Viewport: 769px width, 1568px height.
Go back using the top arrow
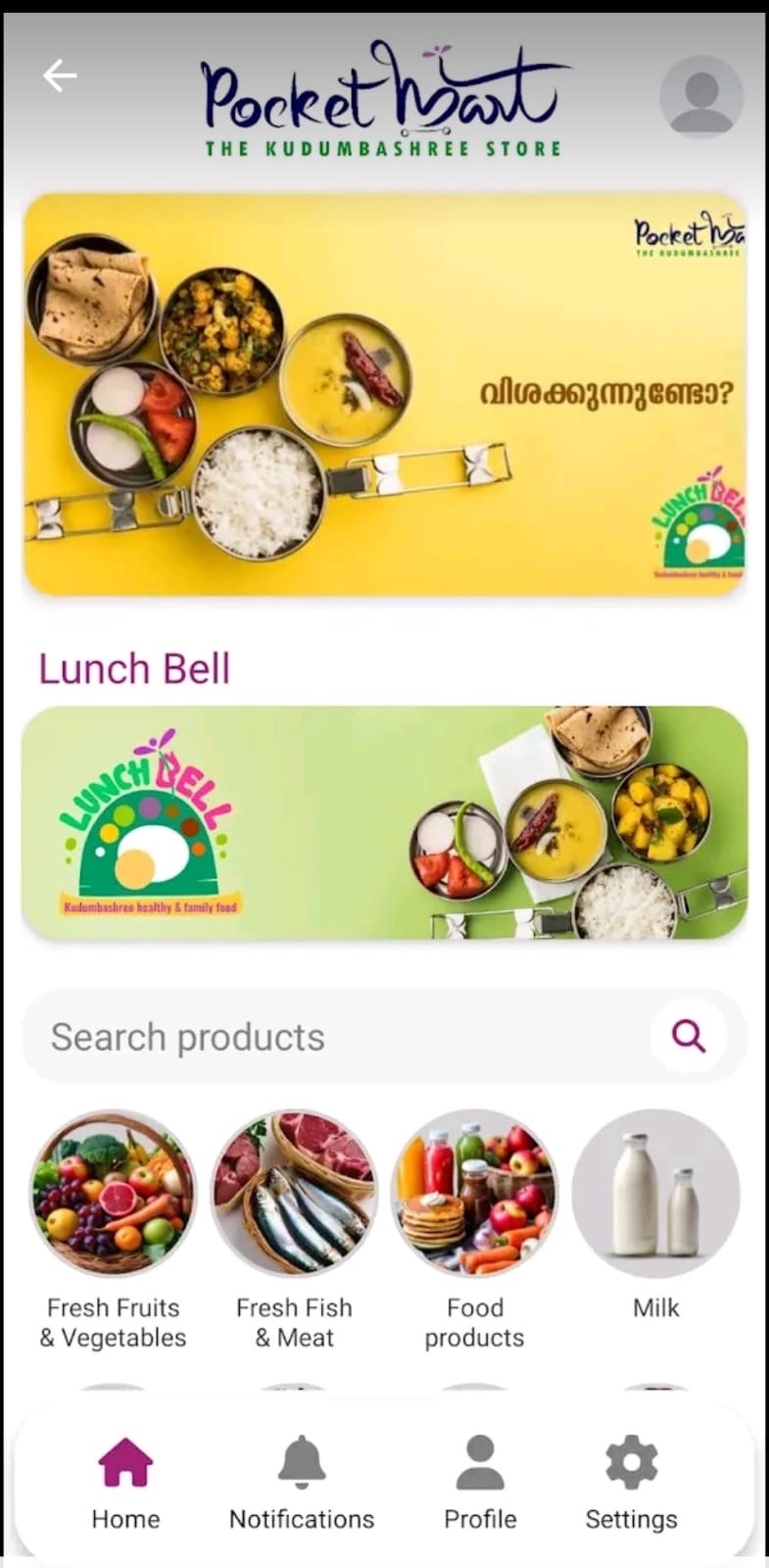tap(60, 75)
